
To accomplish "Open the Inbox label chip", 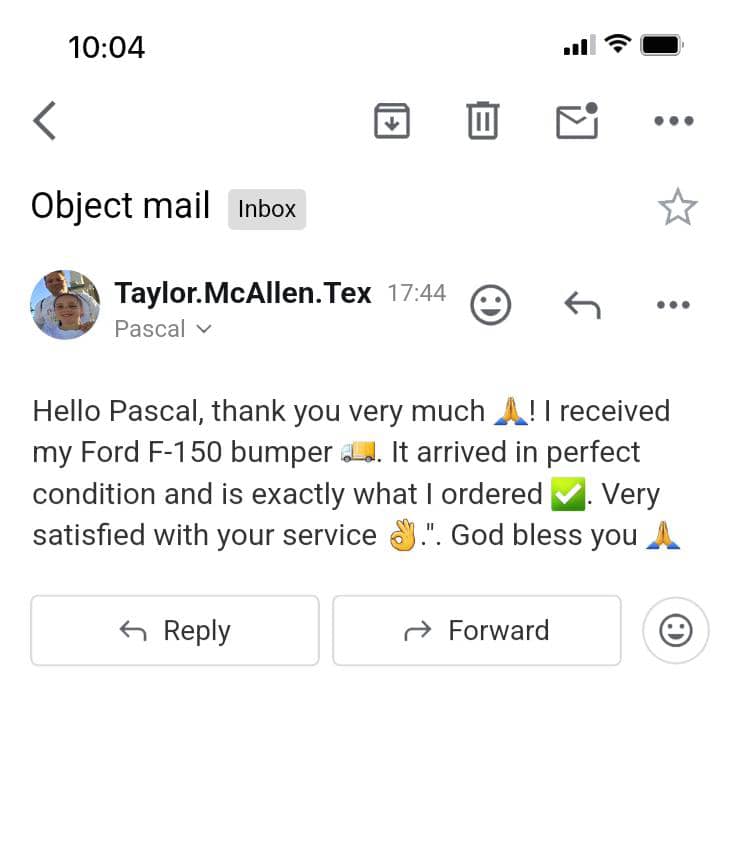I will coord(267,209).
